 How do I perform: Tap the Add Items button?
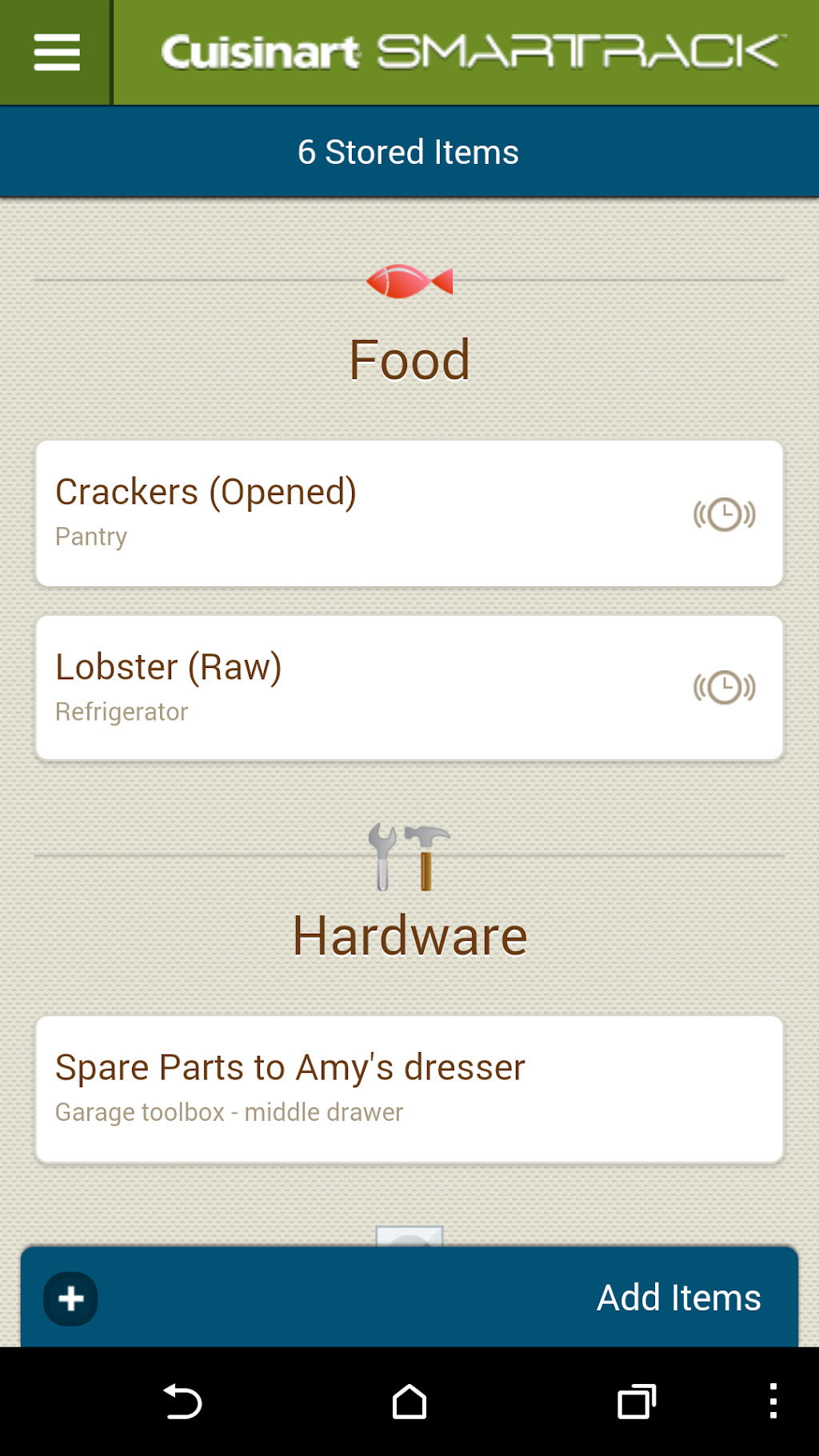pyautogui.click(x=409, y=1298)
